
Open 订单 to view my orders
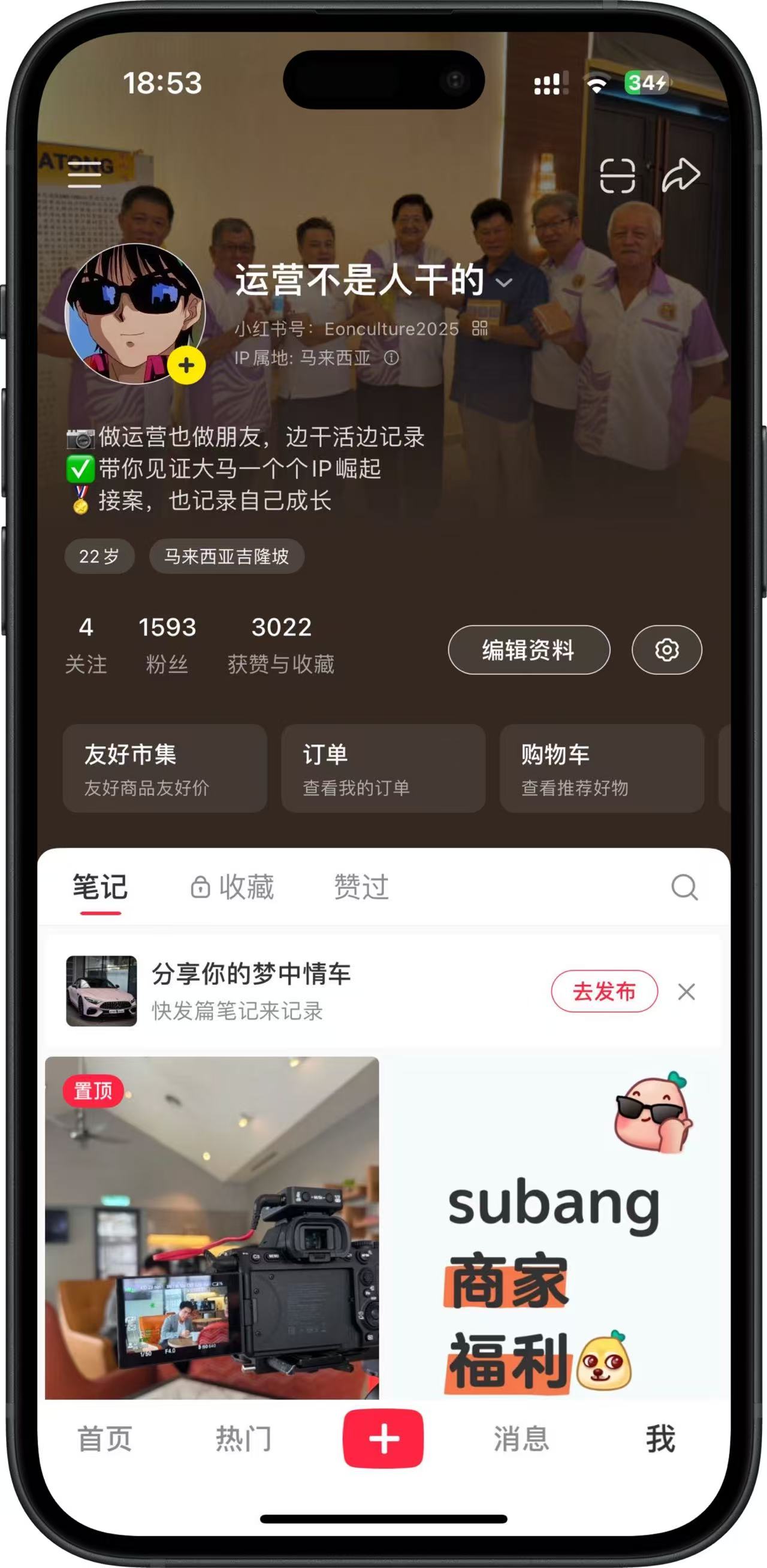click(x=383, y=768)
